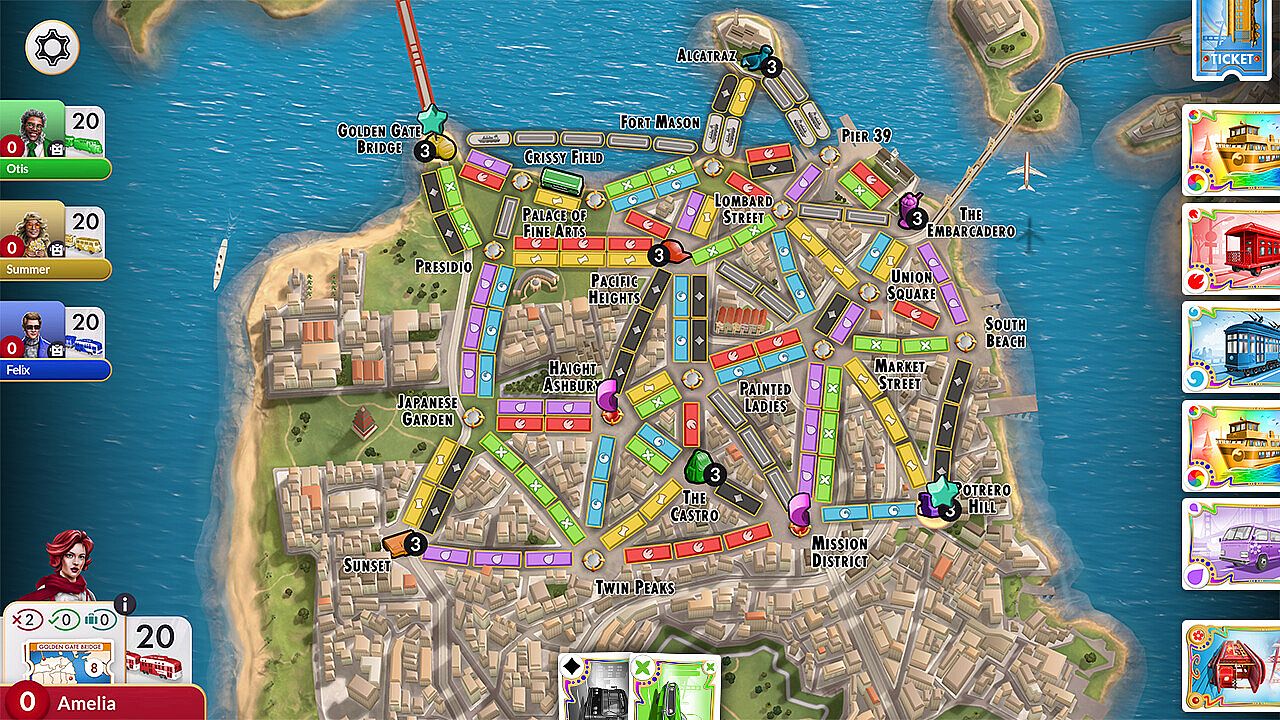
Task: Open the settings gear menu
Action: pyautogui.click(x=51, y=47)
